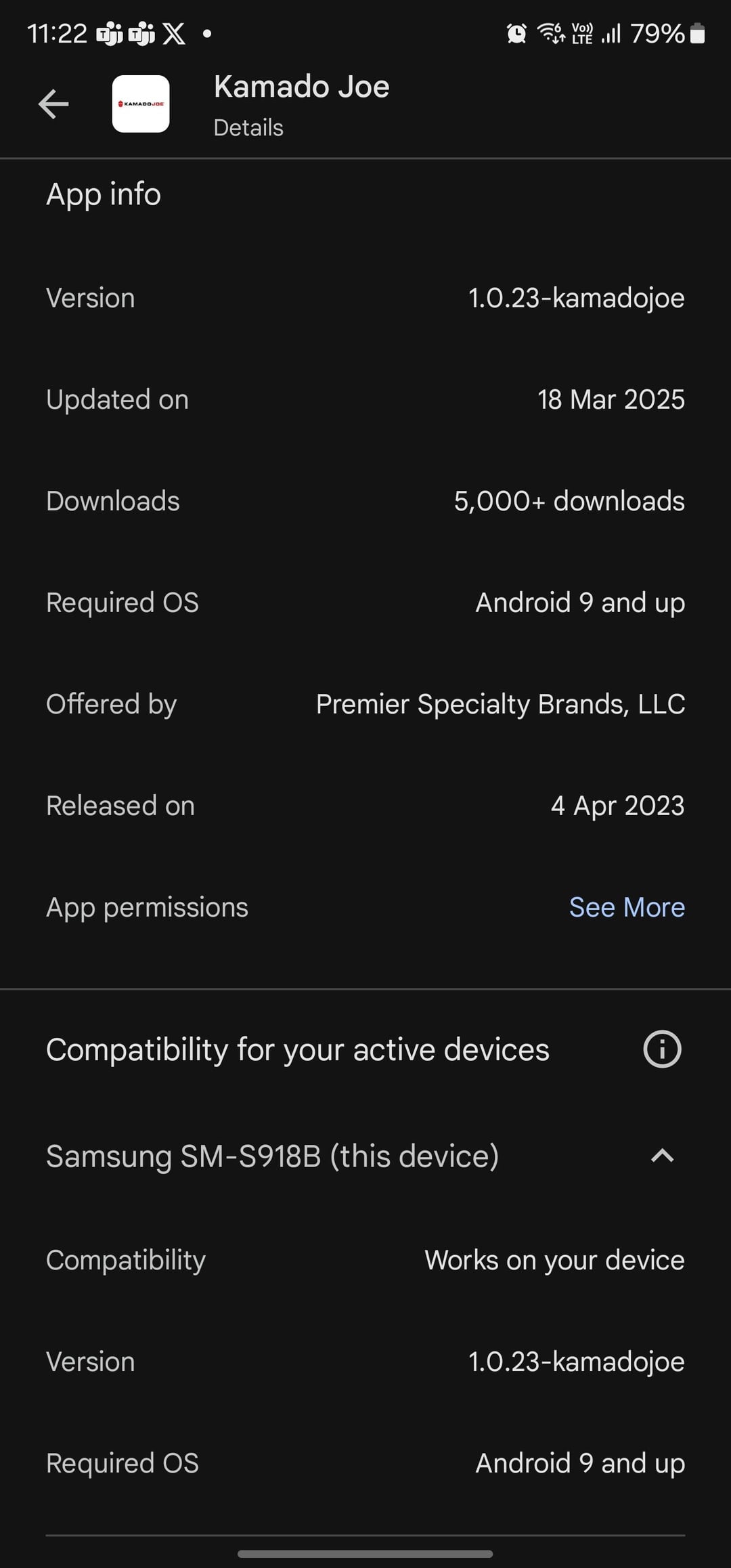The width and height of the screenshot is (731, 1568).
Task: Show info about device compatibility
Action: [661, 1049]
